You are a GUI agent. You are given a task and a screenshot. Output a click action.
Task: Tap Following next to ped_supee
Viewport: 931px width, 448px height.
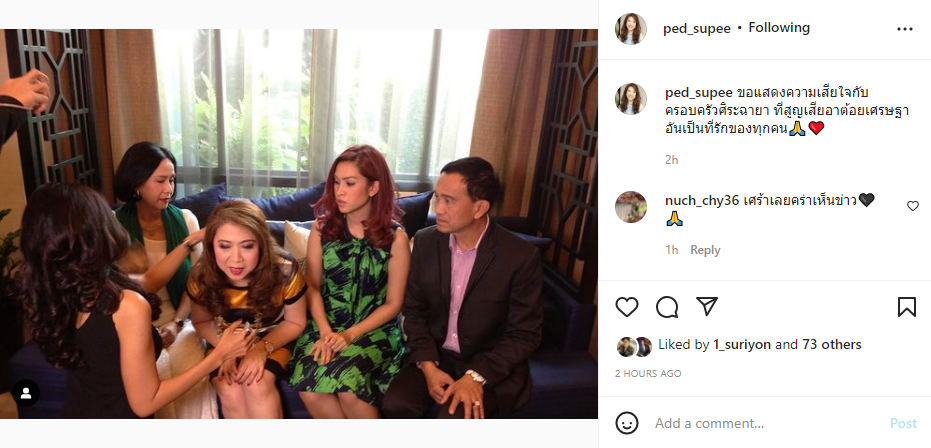779,28
